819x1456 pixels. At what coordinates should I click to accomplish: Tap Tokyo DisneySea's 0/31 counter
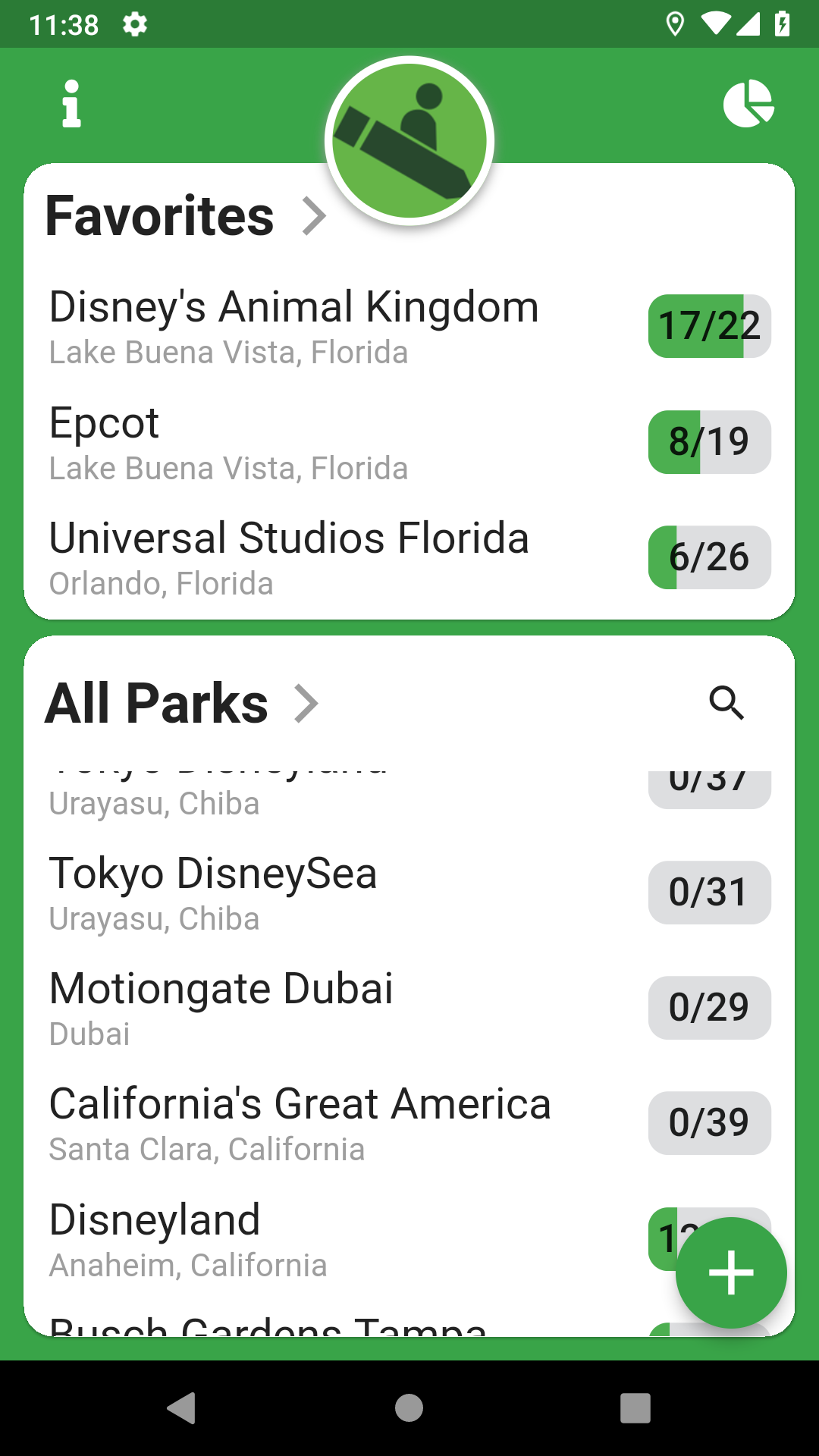point(708,893)
